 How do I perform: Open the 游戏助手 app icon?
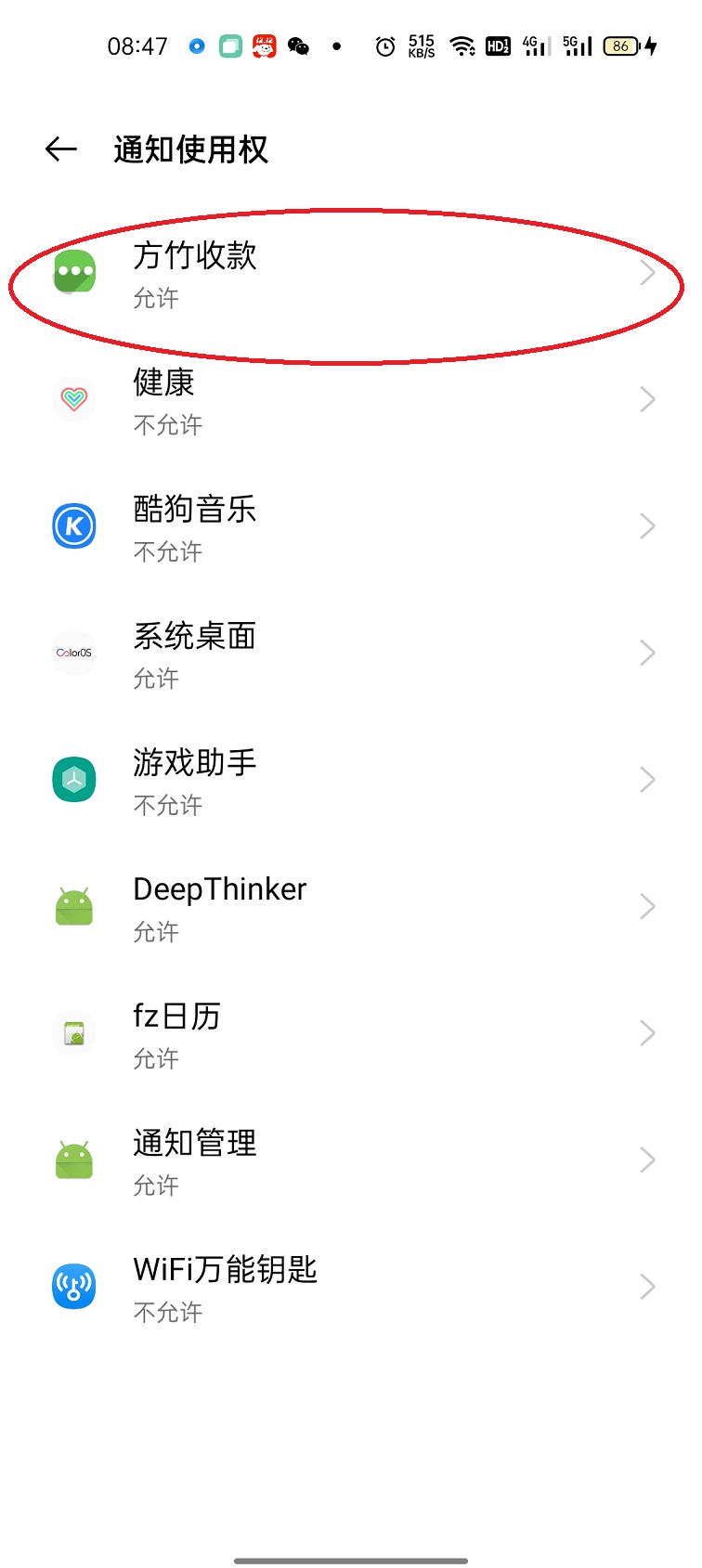point(74,780)
